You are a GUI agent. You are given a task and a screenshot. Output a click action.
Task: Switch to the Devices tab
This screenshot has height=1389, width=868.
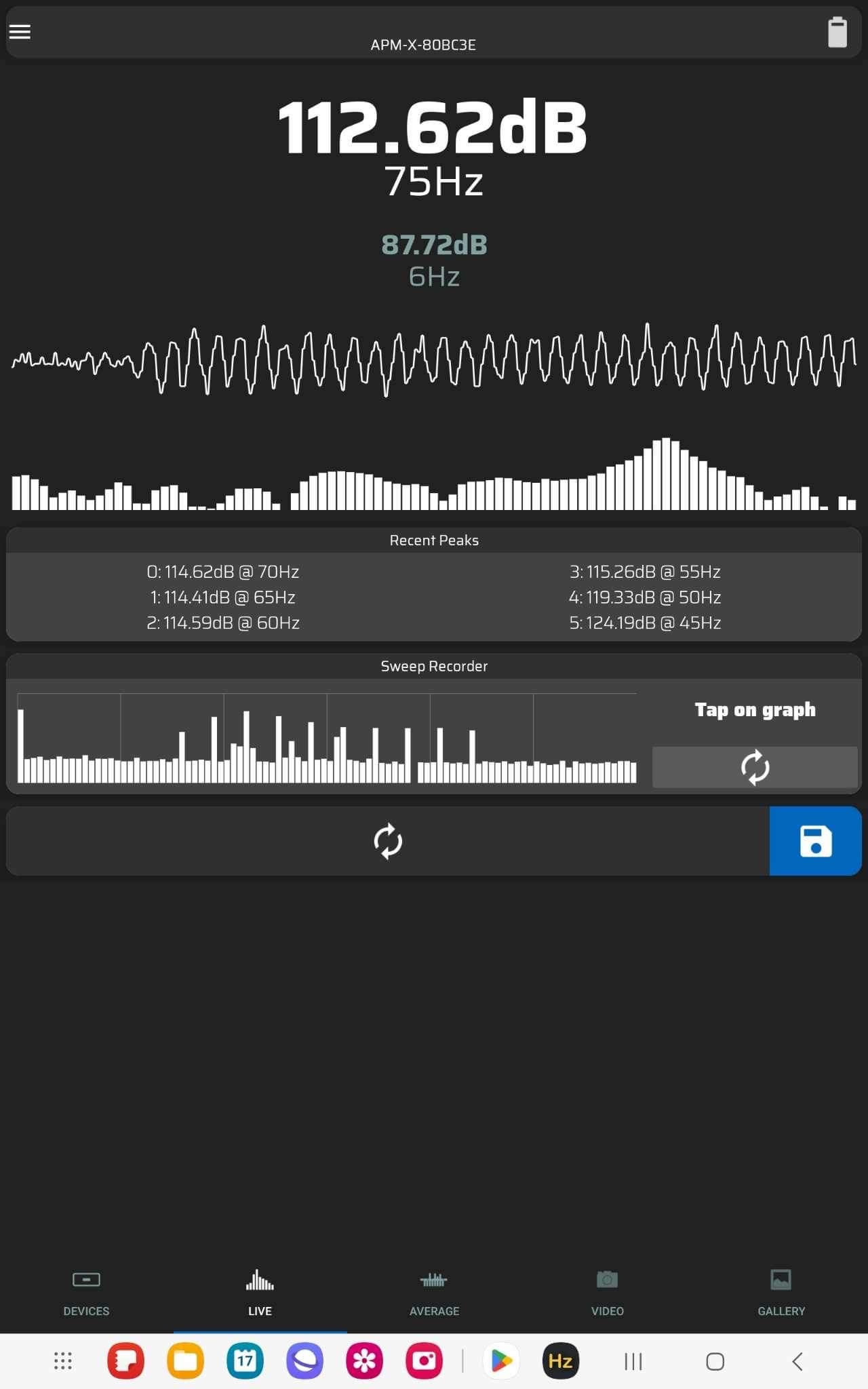coord(86,1294)
